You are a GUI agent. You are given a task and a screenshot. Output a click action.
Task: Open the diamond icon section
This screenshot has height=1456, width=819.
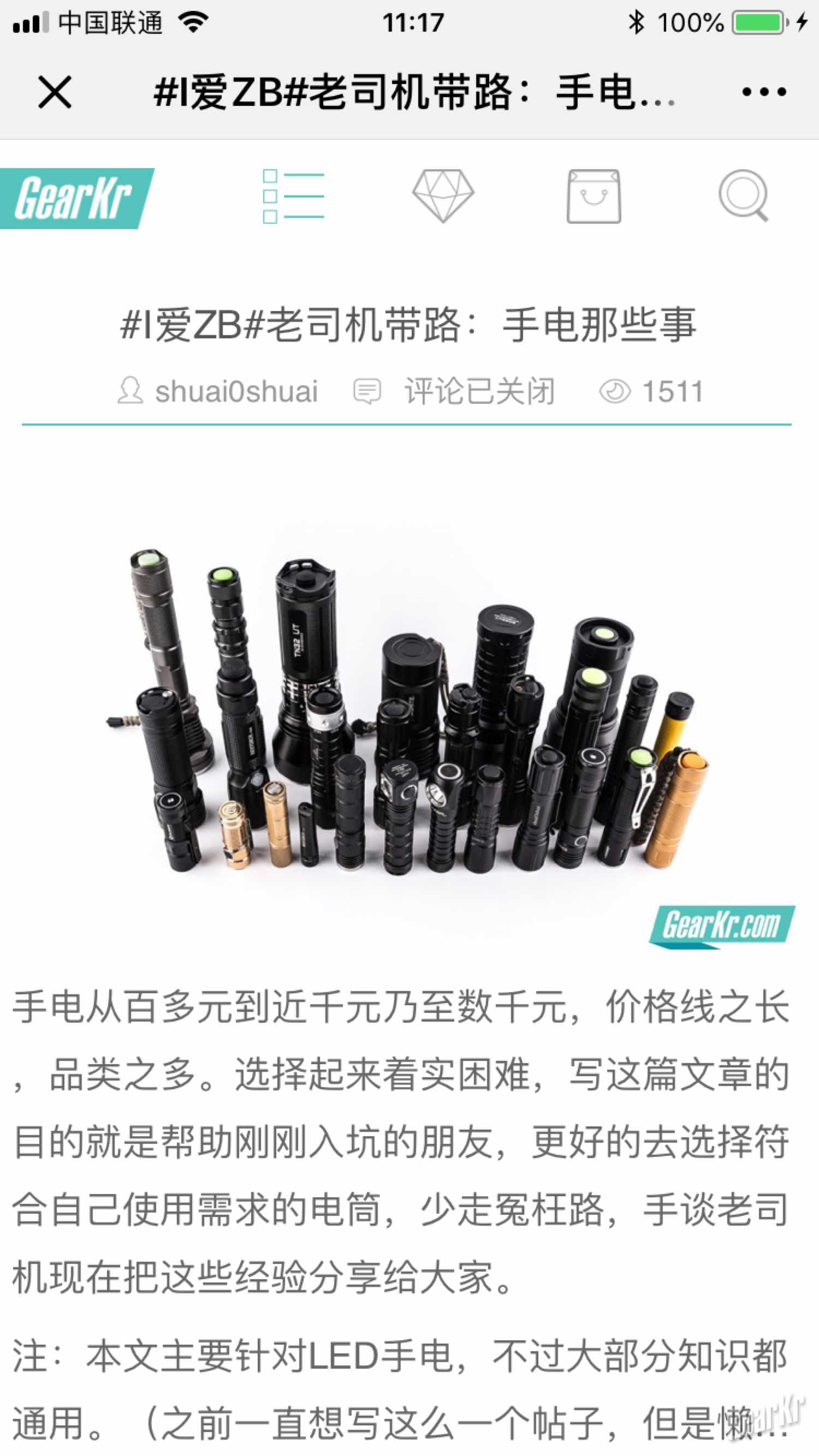(x=443, y=195)
